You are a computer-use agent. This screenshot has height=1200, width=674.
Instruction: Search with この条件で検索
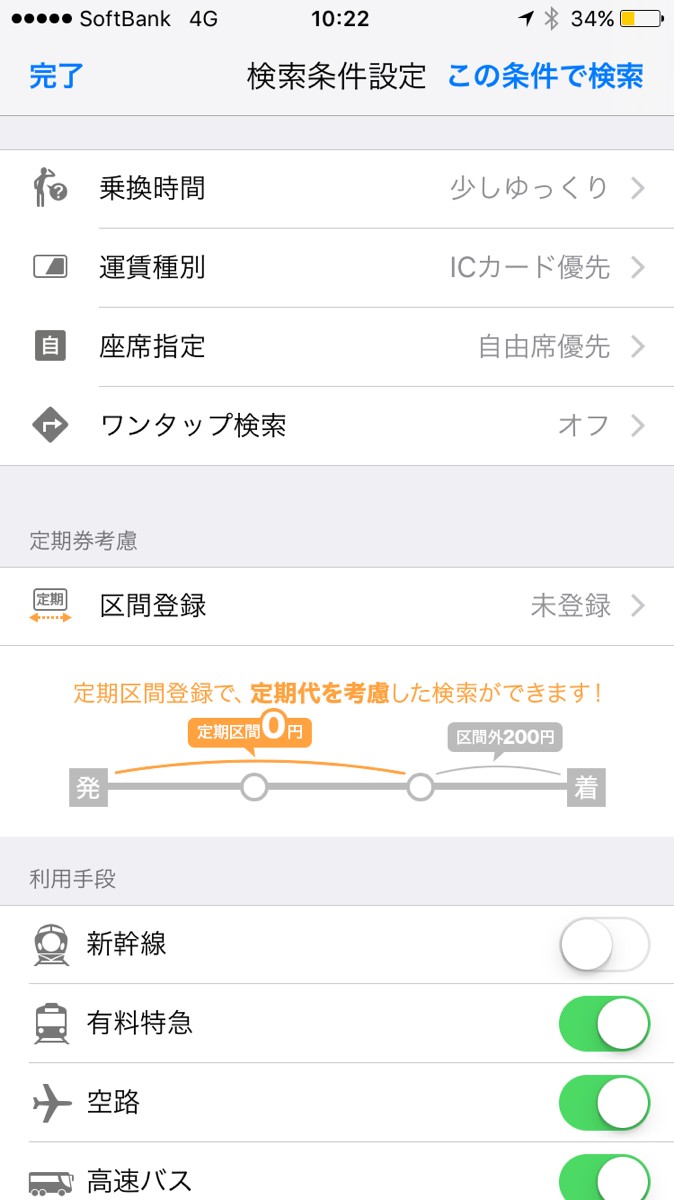pos(545,76)
